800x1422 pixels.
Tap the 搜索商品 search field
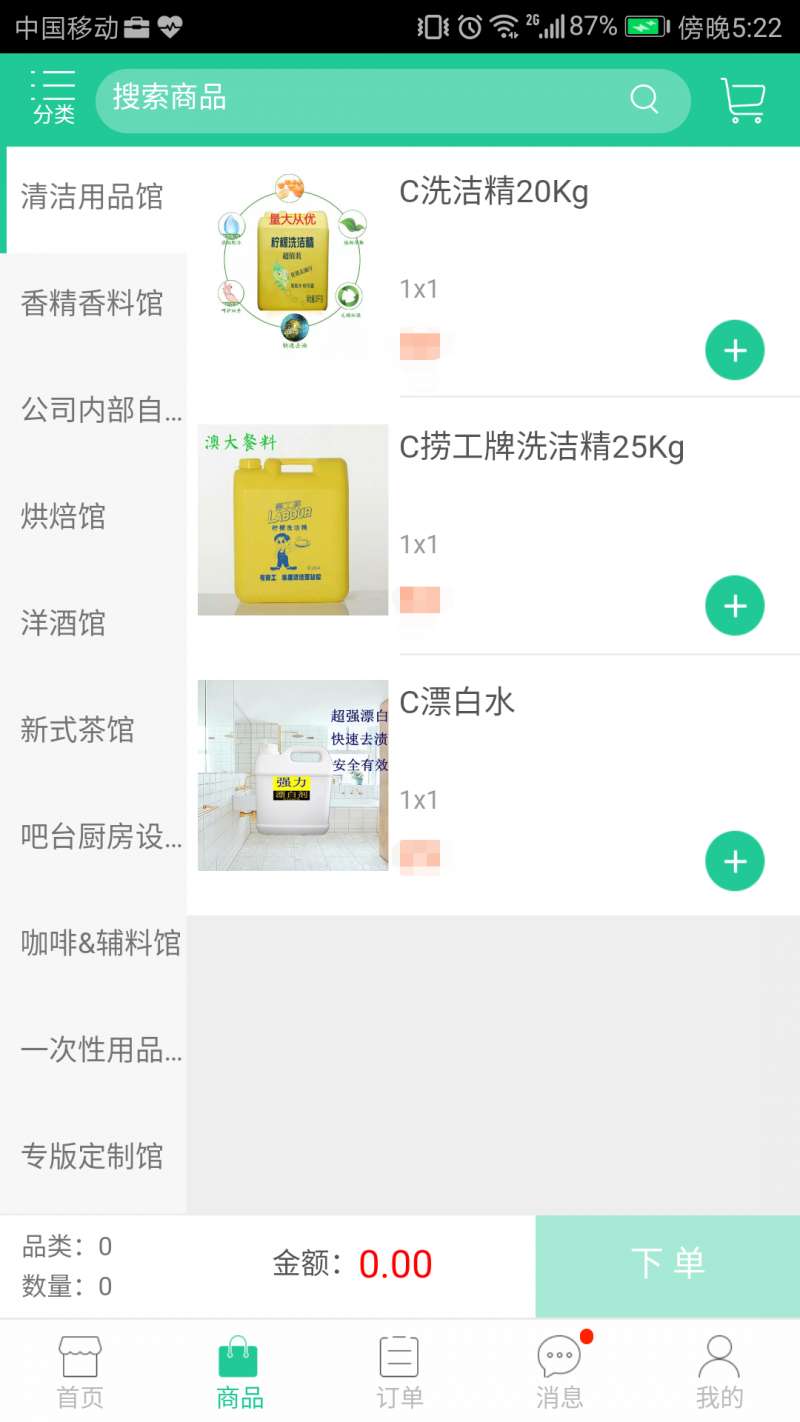pyautogui.click(x=393, y=100)
